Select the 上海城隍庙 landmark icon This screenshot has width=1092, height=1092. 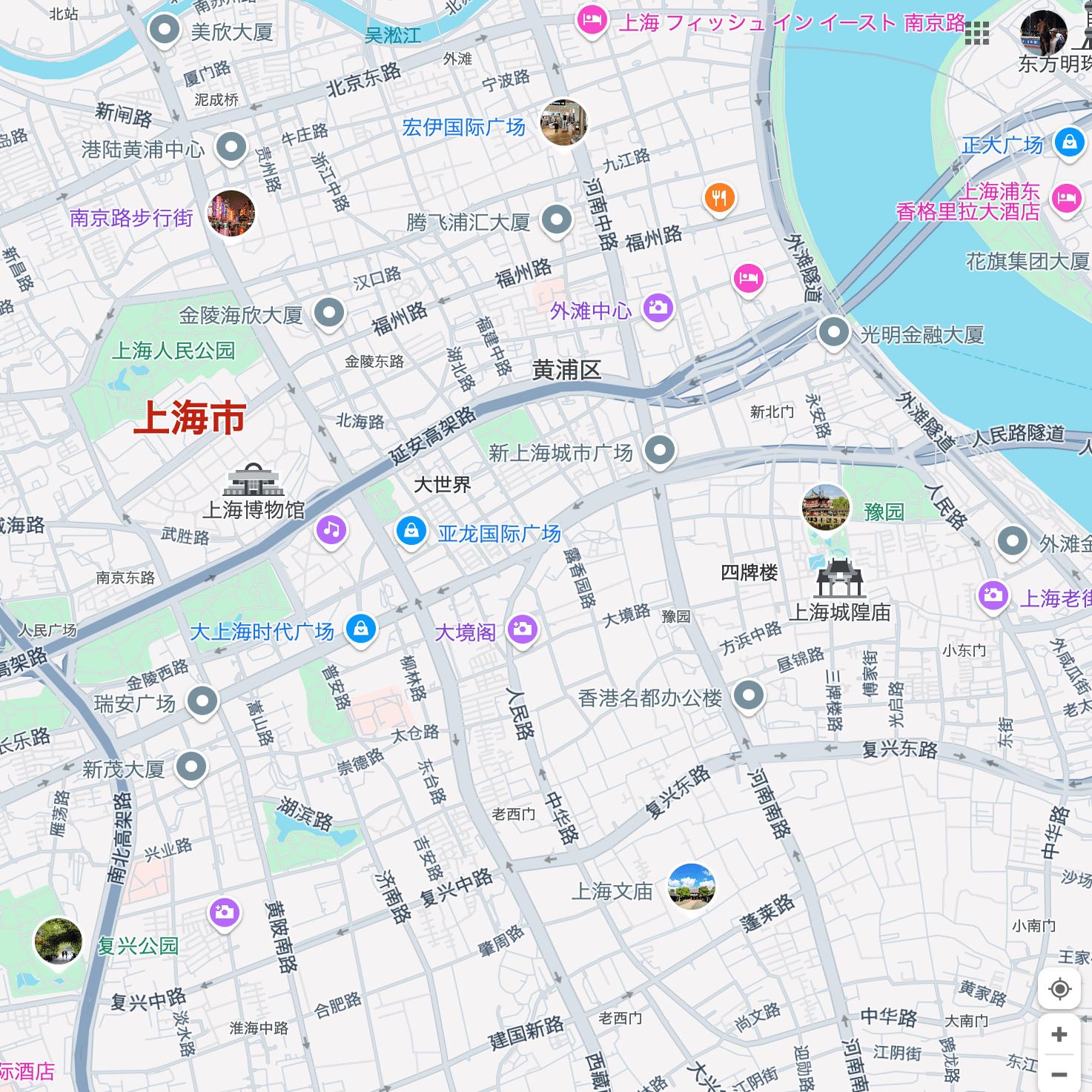839,579
